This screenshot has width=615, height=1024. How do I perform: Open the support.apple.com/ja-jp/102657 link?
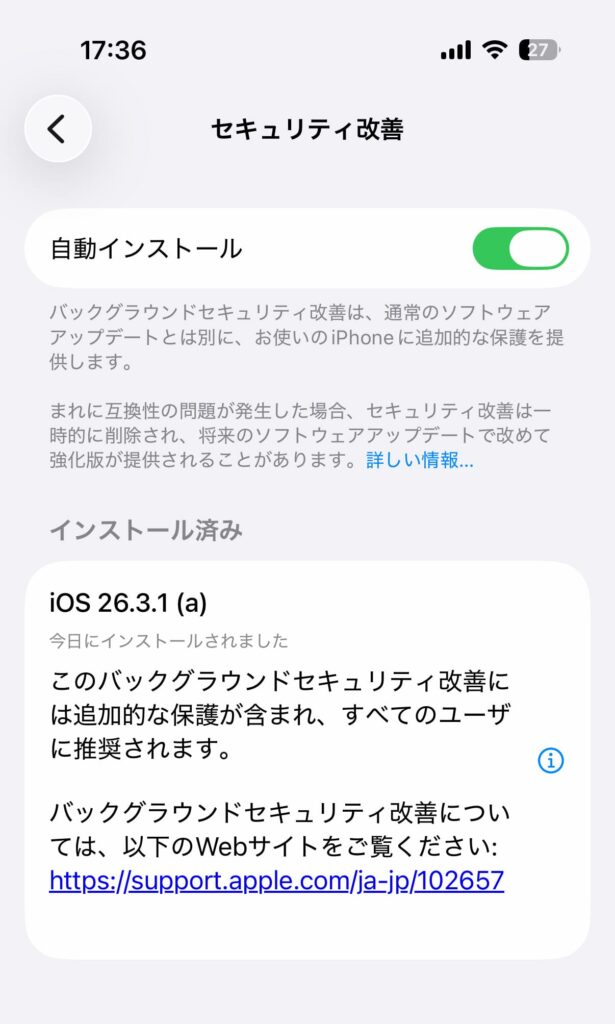(276, 881)
